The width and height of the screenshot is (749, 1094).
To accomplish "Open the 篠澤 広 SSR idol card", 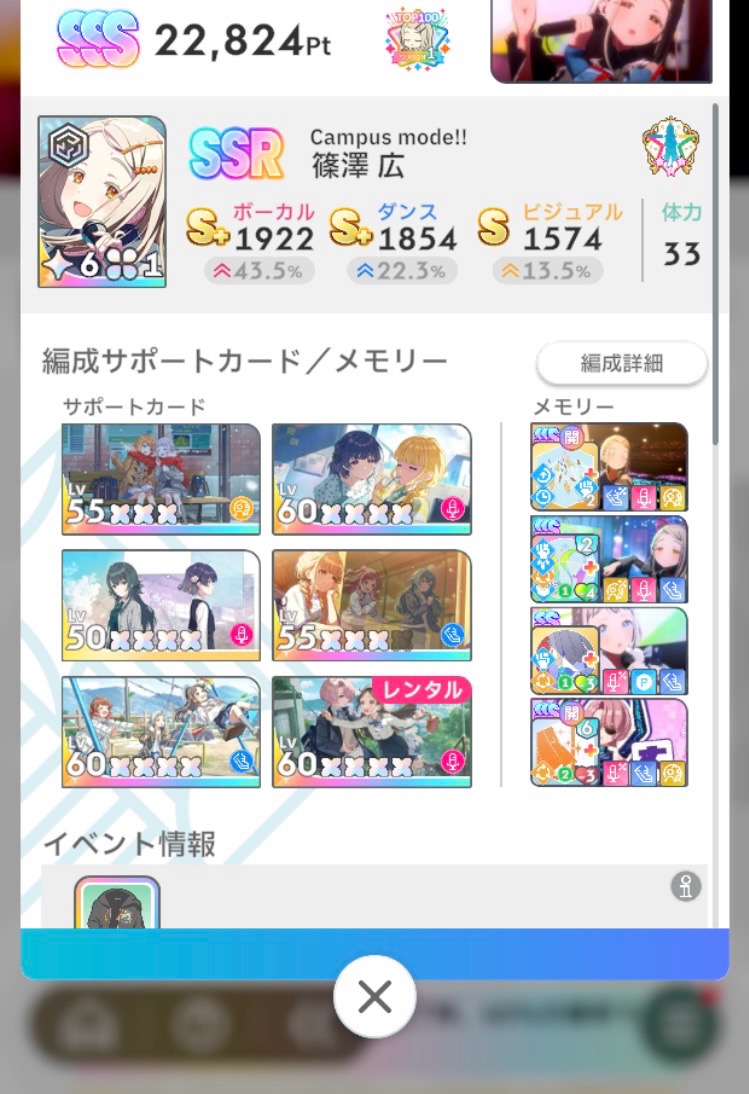I will 101,202.
